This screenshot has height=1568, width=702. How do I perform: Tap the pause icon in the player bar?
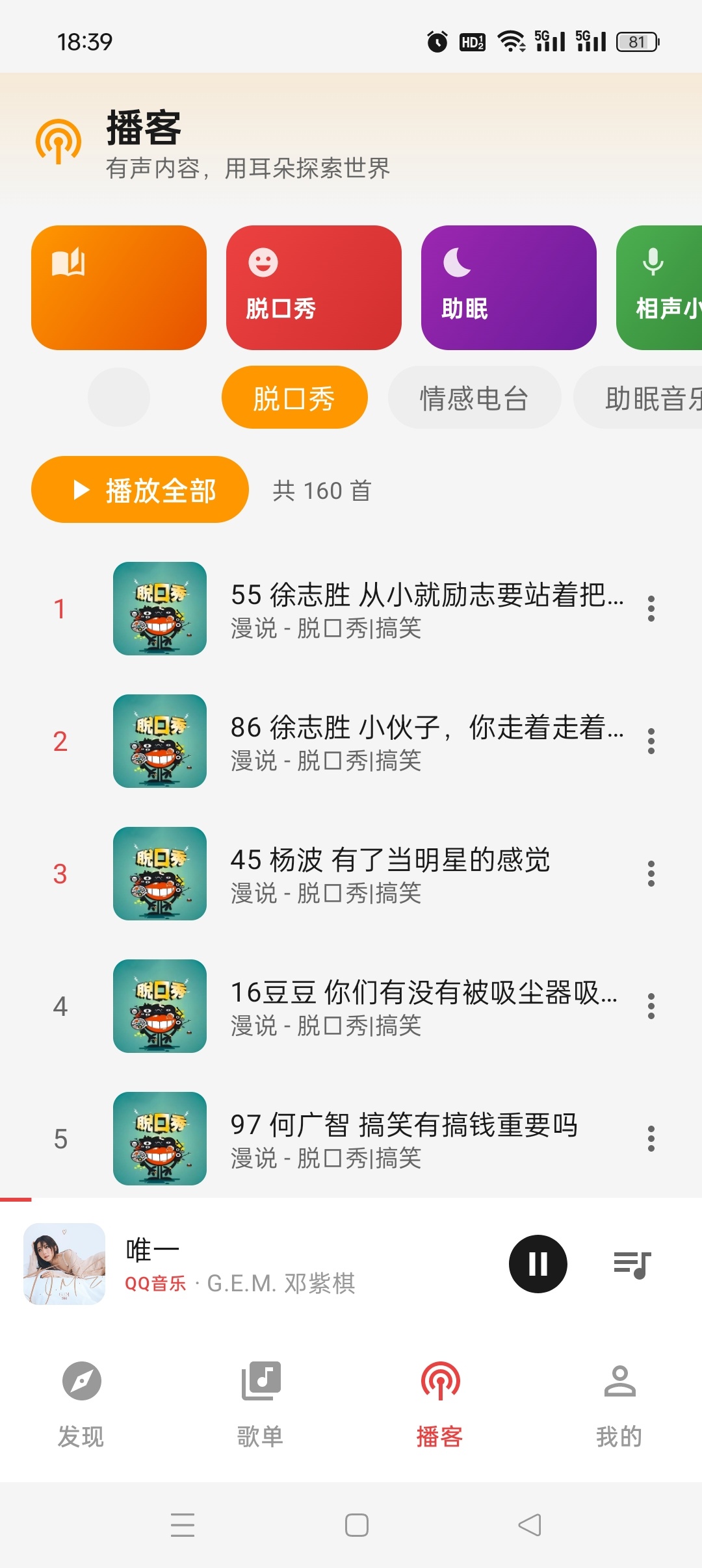pyautogui.click(x=537, y=1263)
